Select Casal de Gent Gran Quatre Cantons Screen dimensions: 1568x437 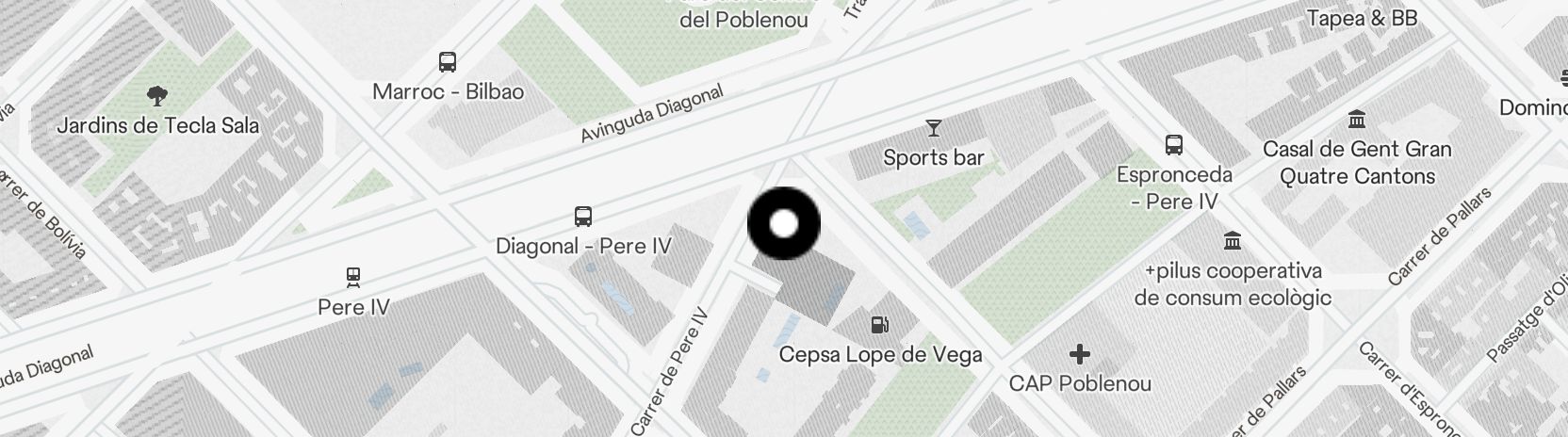coord(1357,120)
